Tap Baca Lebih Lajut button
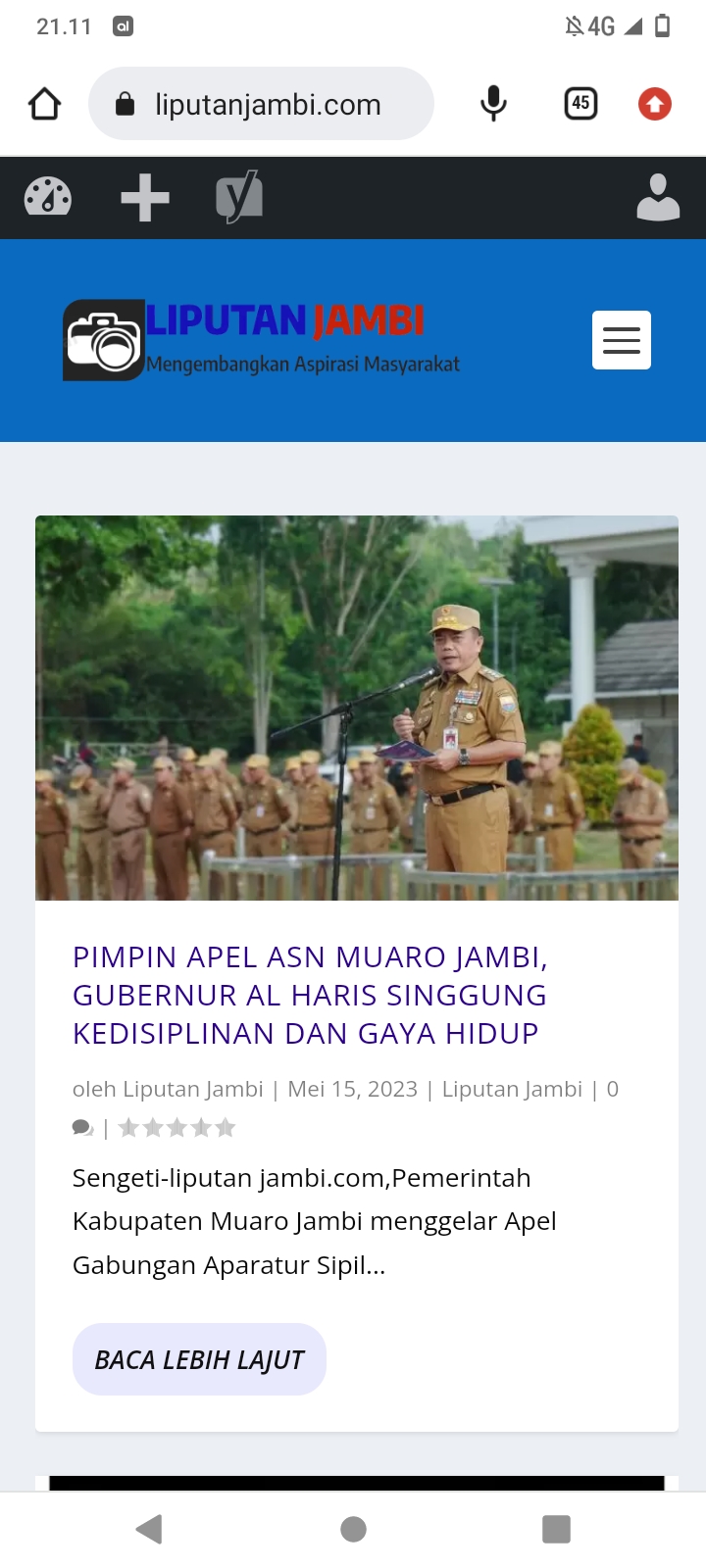706x1568 pixels. (199, 1359)
